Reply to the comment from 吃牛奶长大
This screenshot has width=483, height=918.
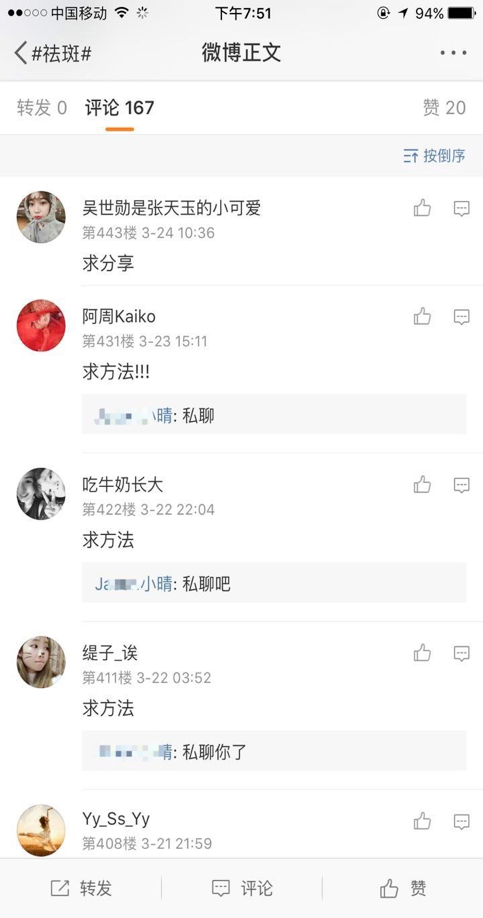click(x=462, y=485)
